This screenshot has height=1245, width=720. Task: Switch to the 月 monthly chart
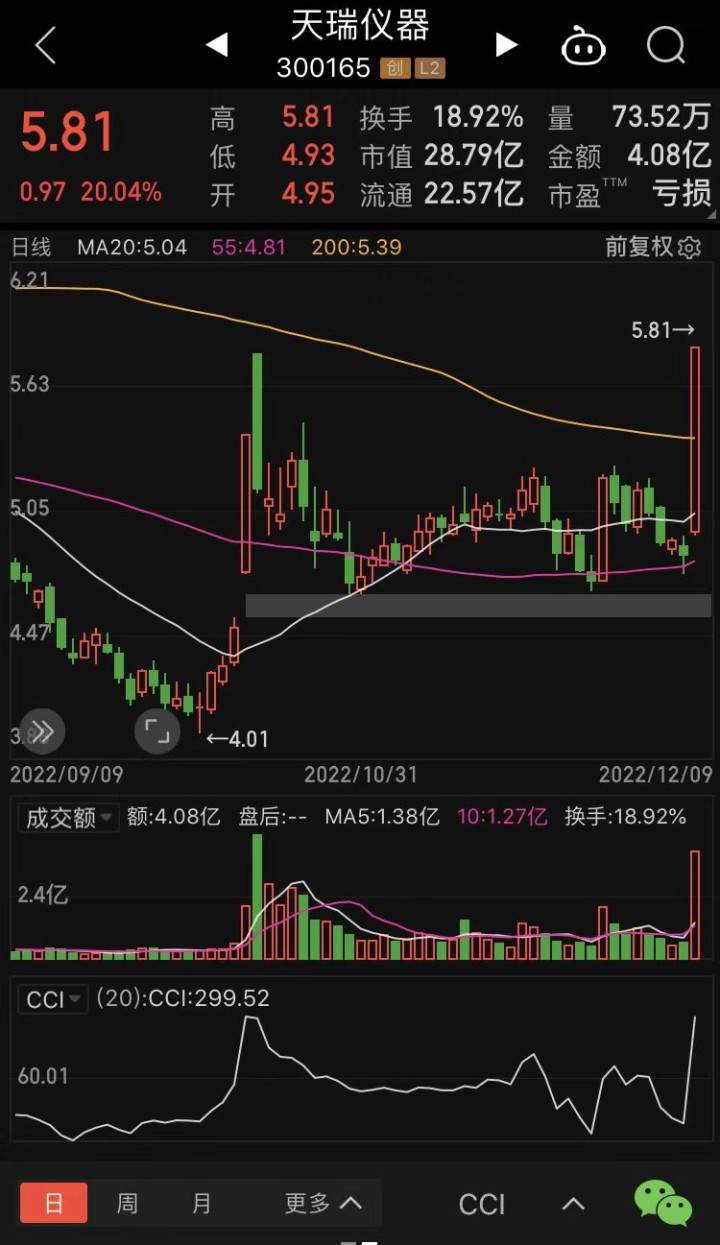[202, 1203]
